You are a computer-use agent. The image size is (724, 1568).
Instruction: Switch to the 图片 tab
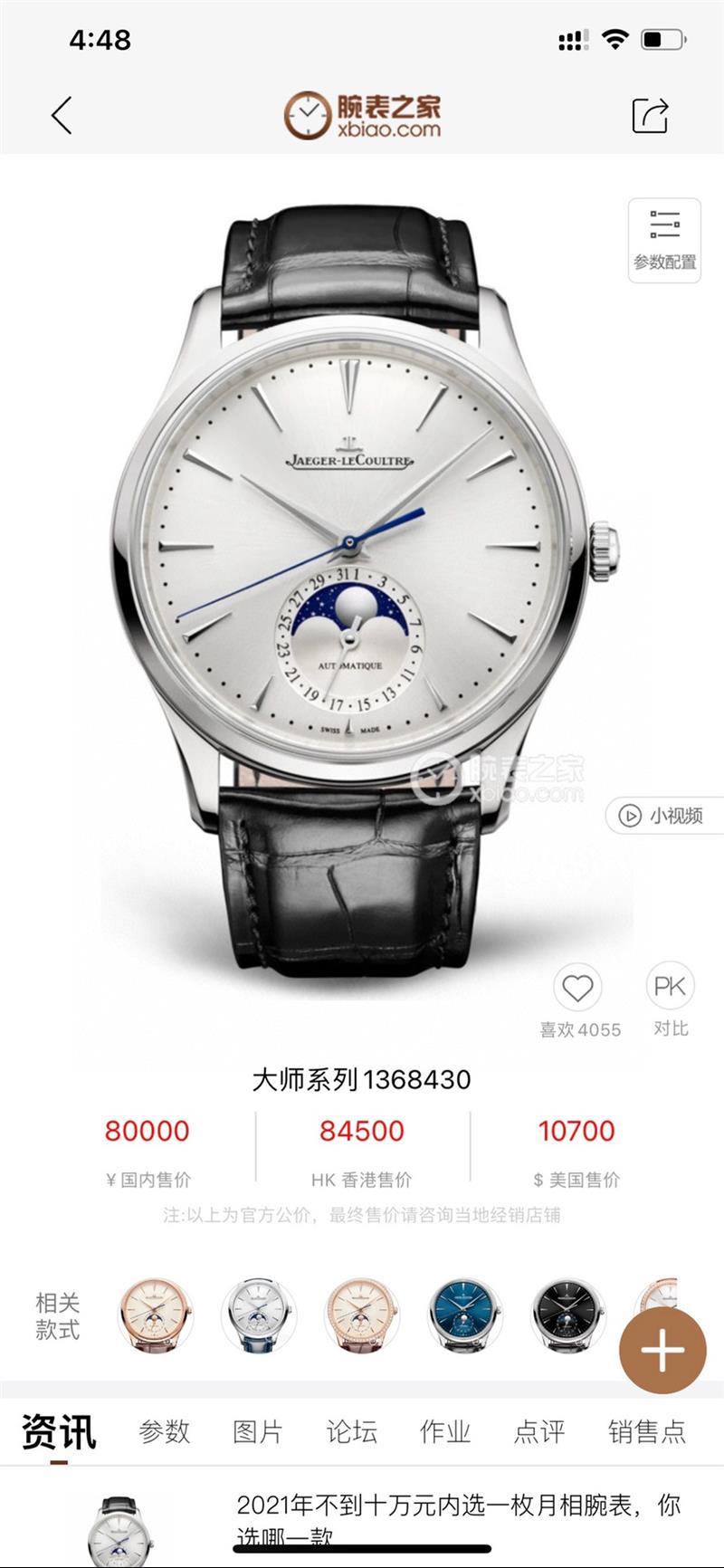coord(257,1431)
